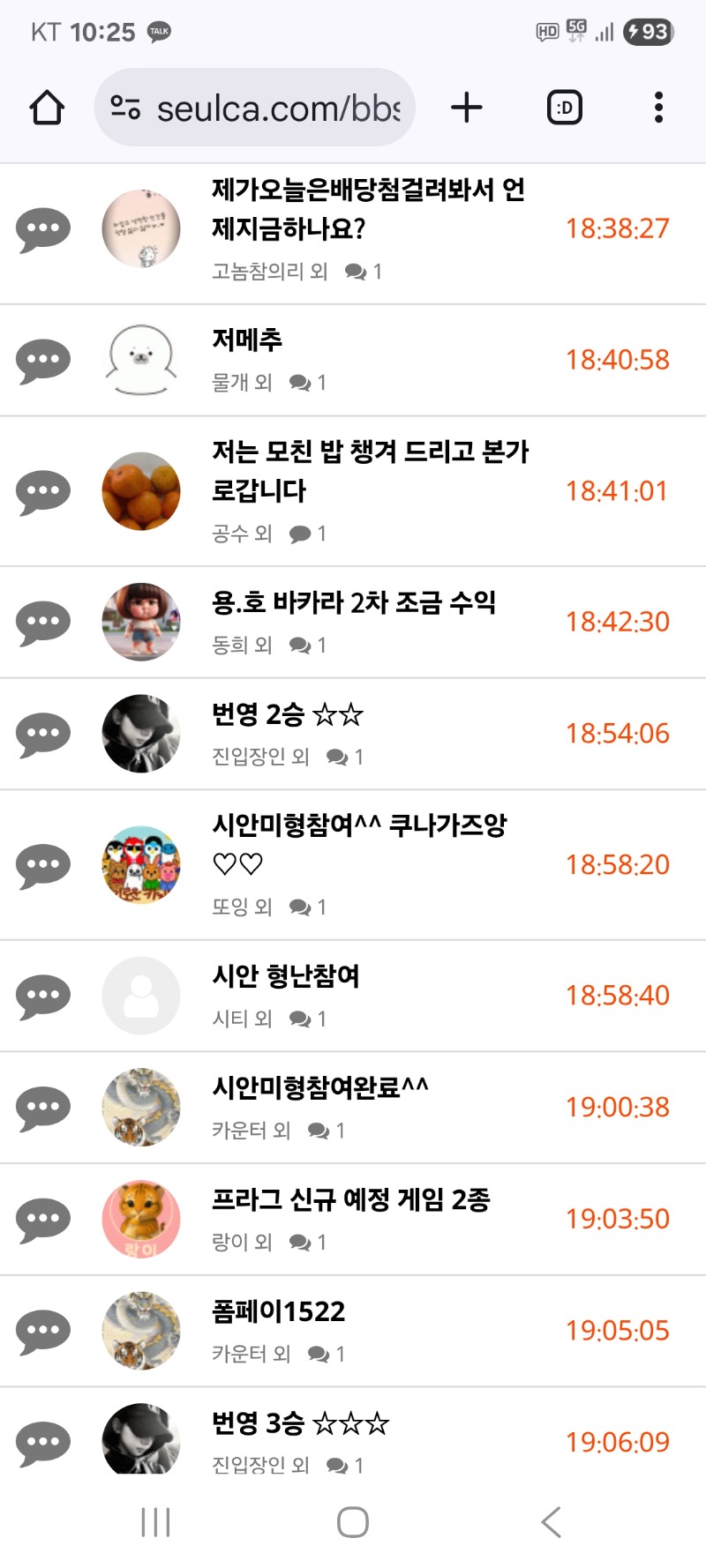Open a new browser tab
Image resolution: width=706 pixels, height=1568 pixels.
tap(467, 108)
